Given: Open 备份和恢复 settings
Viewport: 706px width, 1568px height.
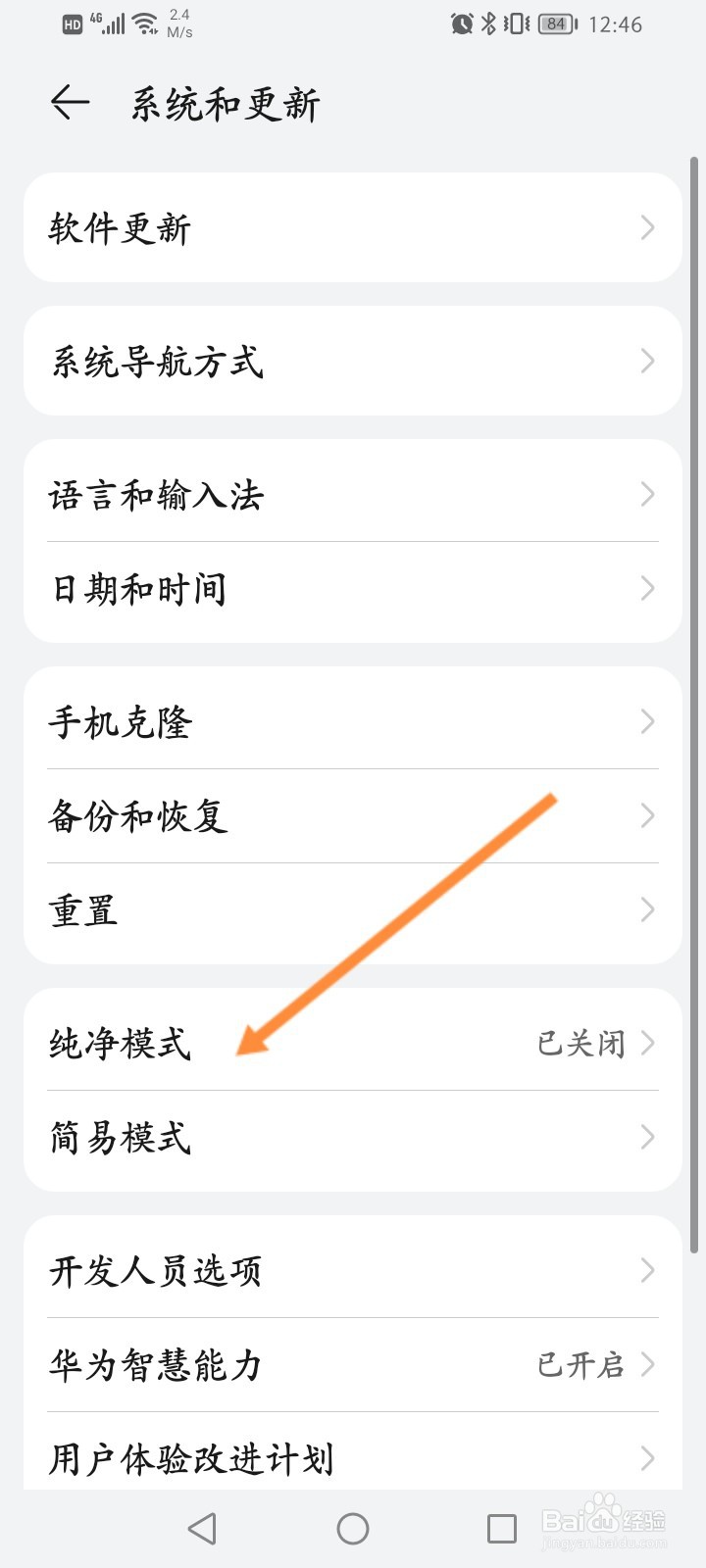Looking at the screenshot, I should [x=353, y=815].
